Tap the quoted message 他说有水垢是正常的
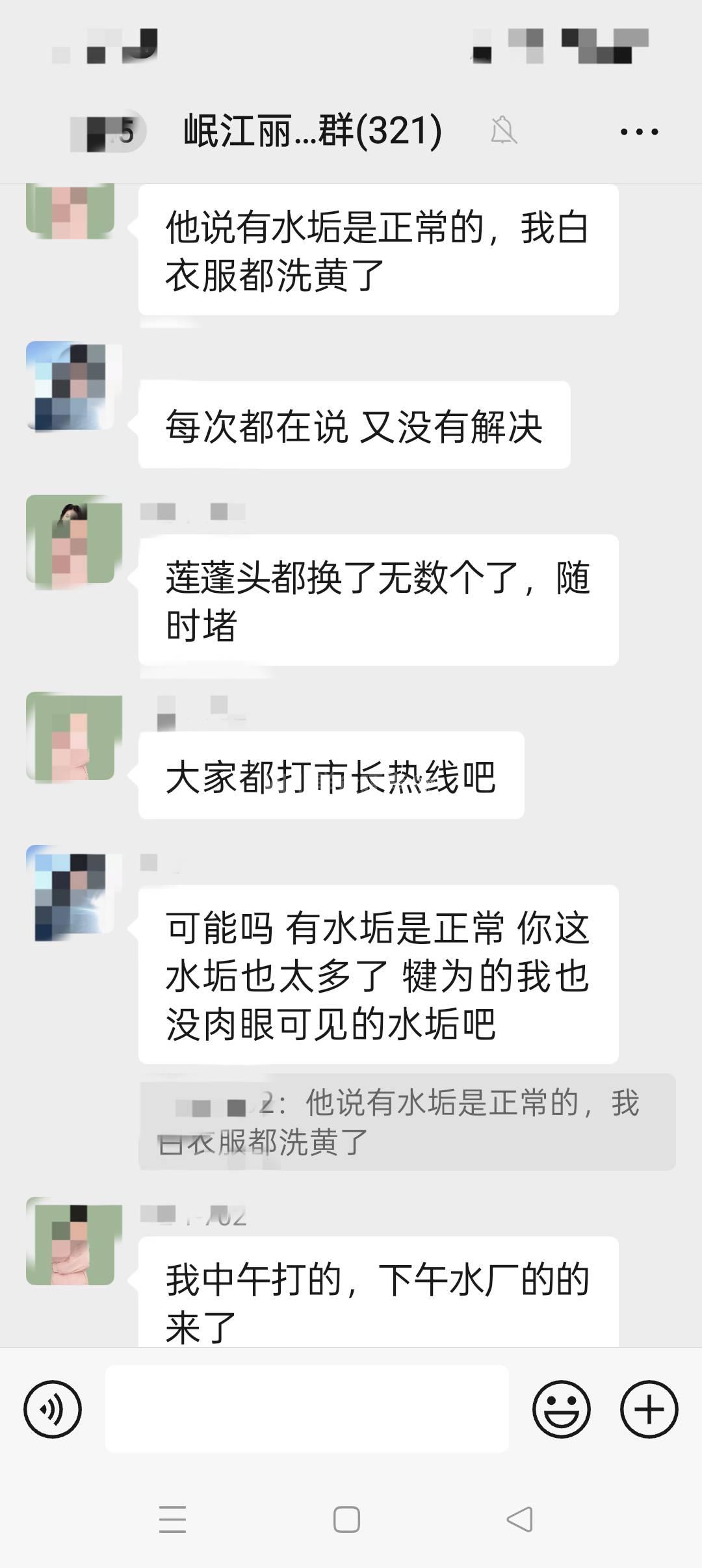The image size is (702, 1568). click(x=406, y=1121)
